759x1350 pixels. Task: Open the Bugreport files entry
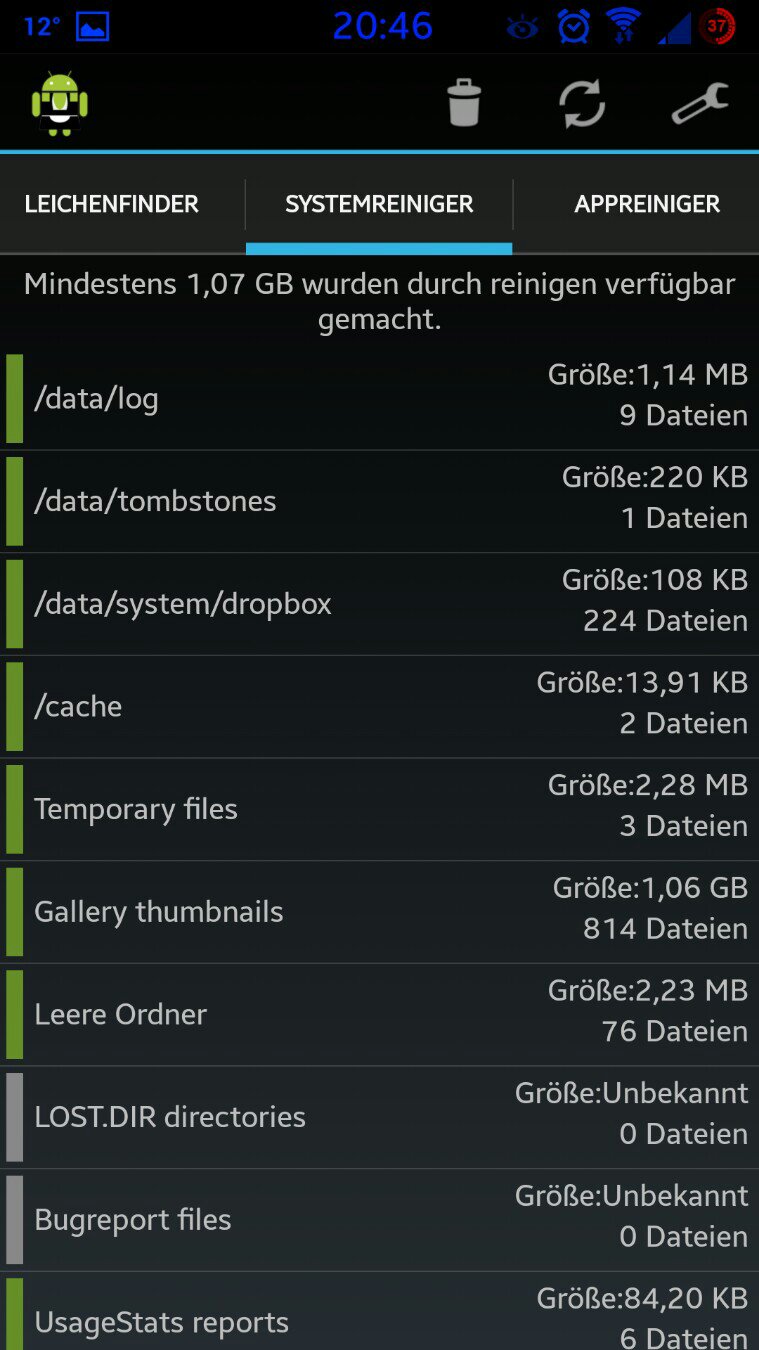click(x=379, y=1220)
